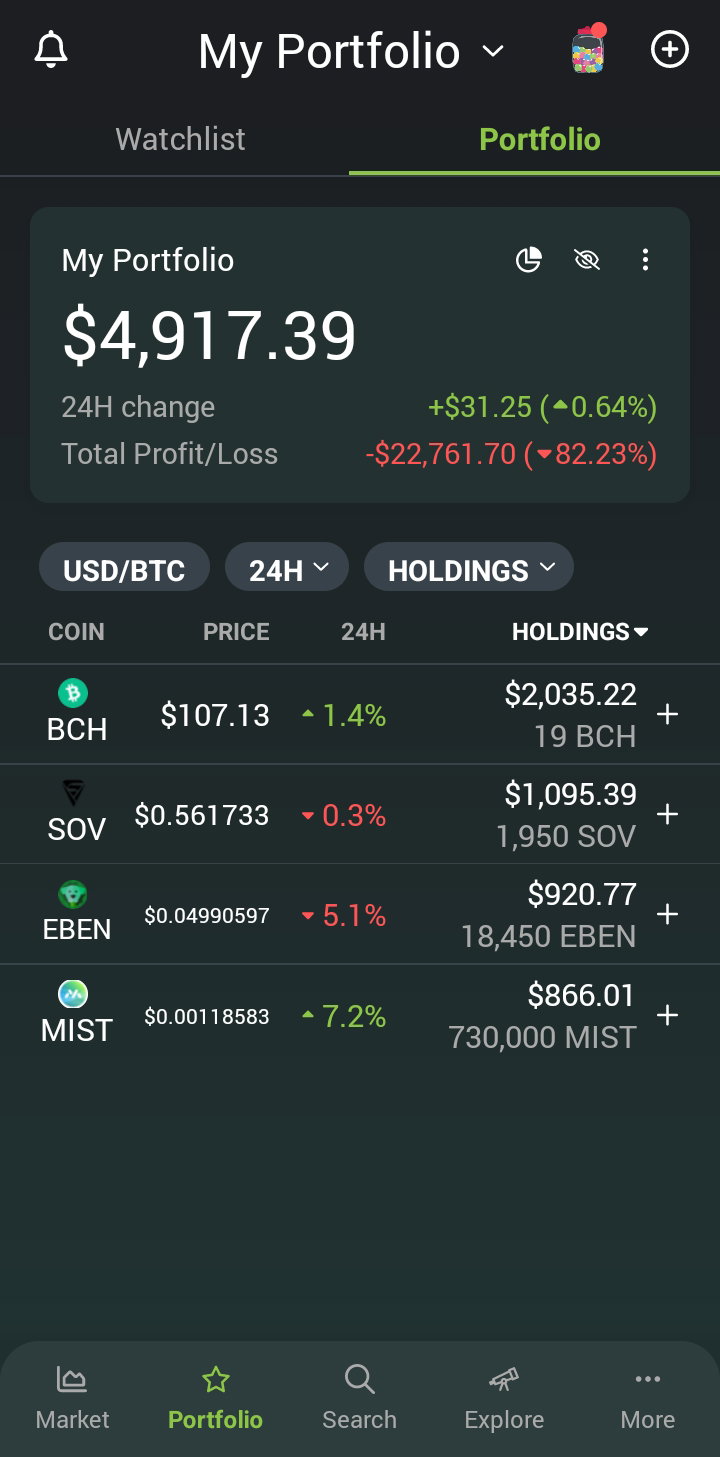Hide portfolio balance with the eye icon
The height and width of the screenshot is (1457, 720).
point(587,260)
